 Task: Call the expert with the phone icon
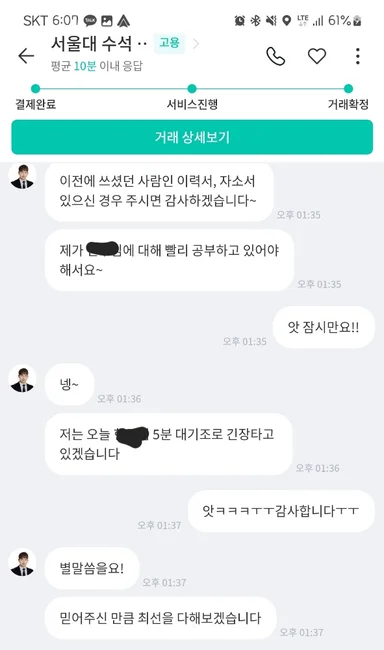(x=275, y=56)
